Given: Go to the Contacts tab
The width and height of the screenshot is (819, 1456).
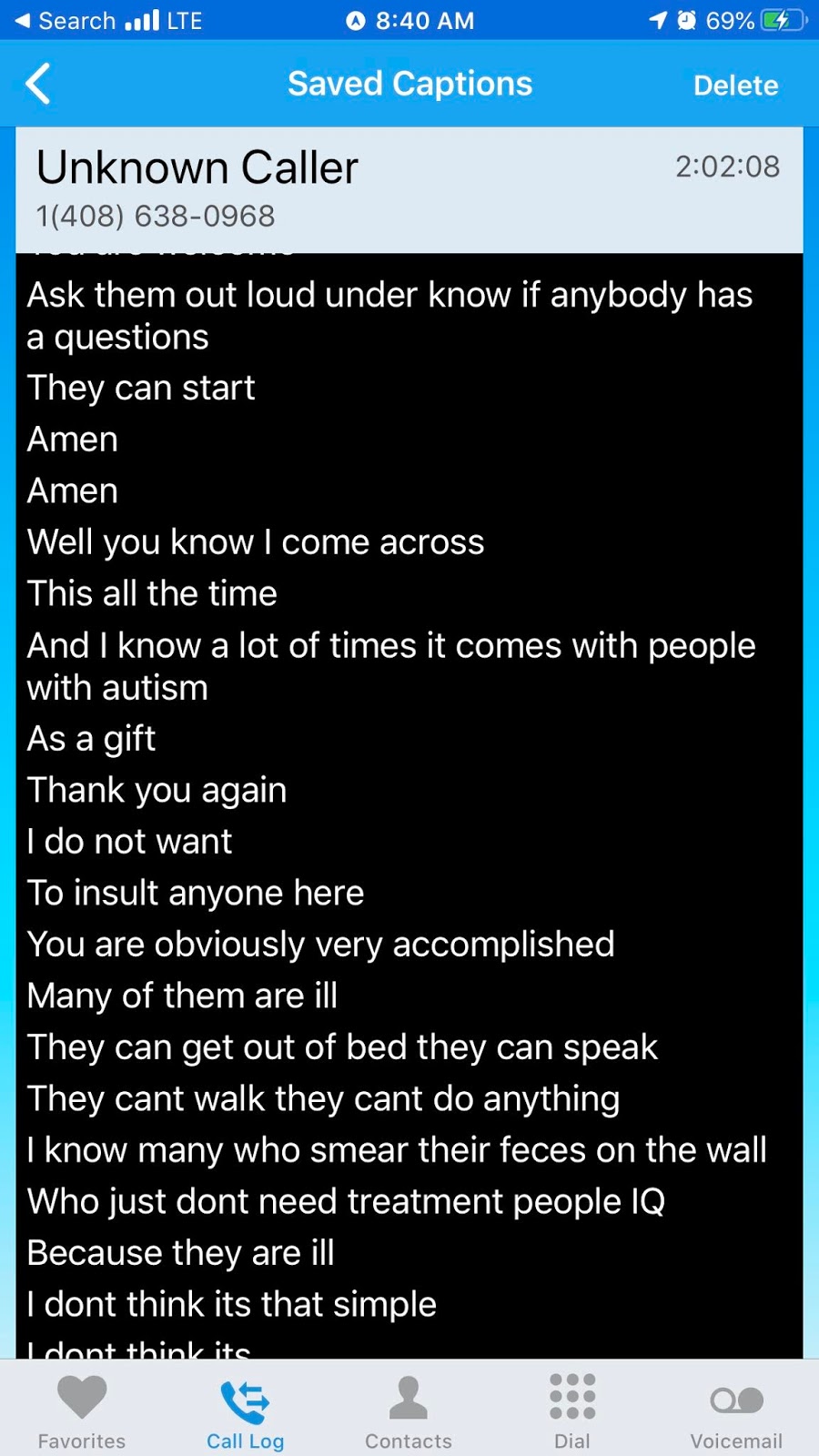Looking at the screenshot, I should [x=409, y=1411].
